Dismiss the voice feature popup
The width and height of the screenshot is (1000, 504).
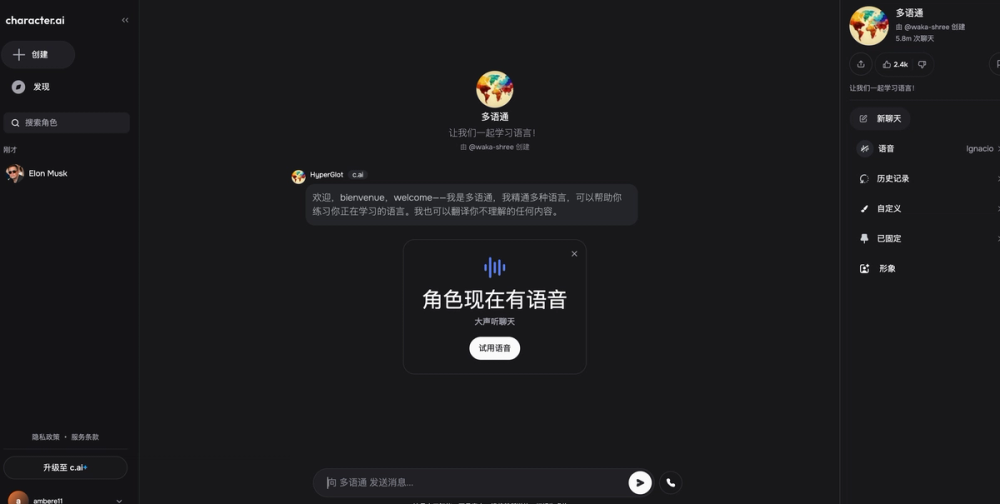(574, 254)
